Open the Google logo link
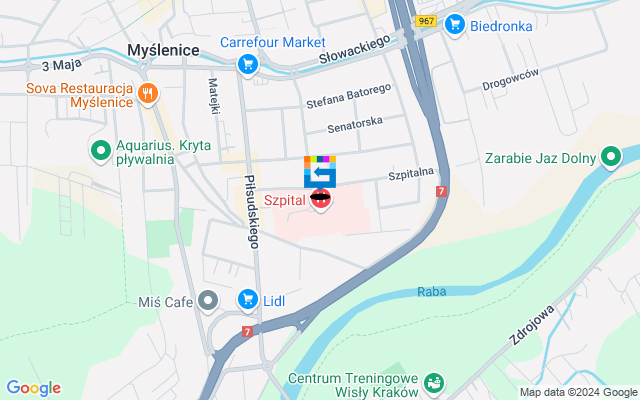This screenshot has height=400, width=640. (x=33, y=388)
